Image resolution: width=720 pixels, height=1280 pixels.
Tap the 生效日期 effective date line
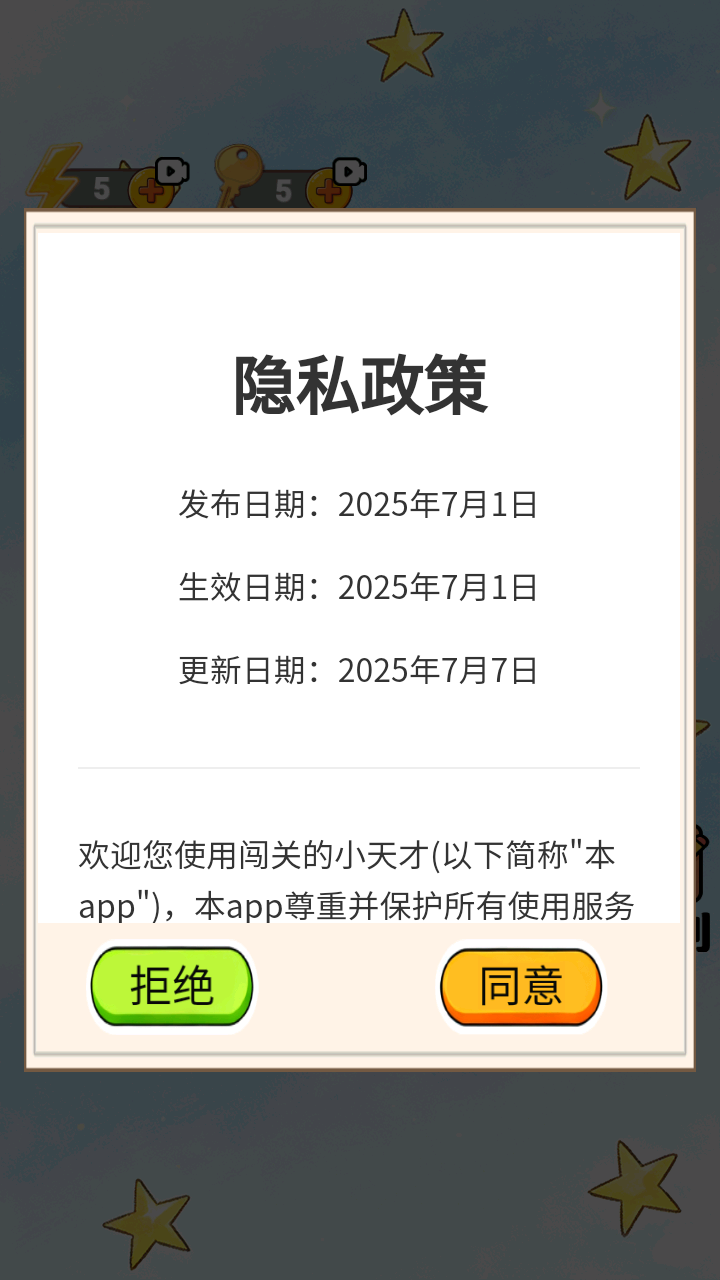(x=358, y=588)
